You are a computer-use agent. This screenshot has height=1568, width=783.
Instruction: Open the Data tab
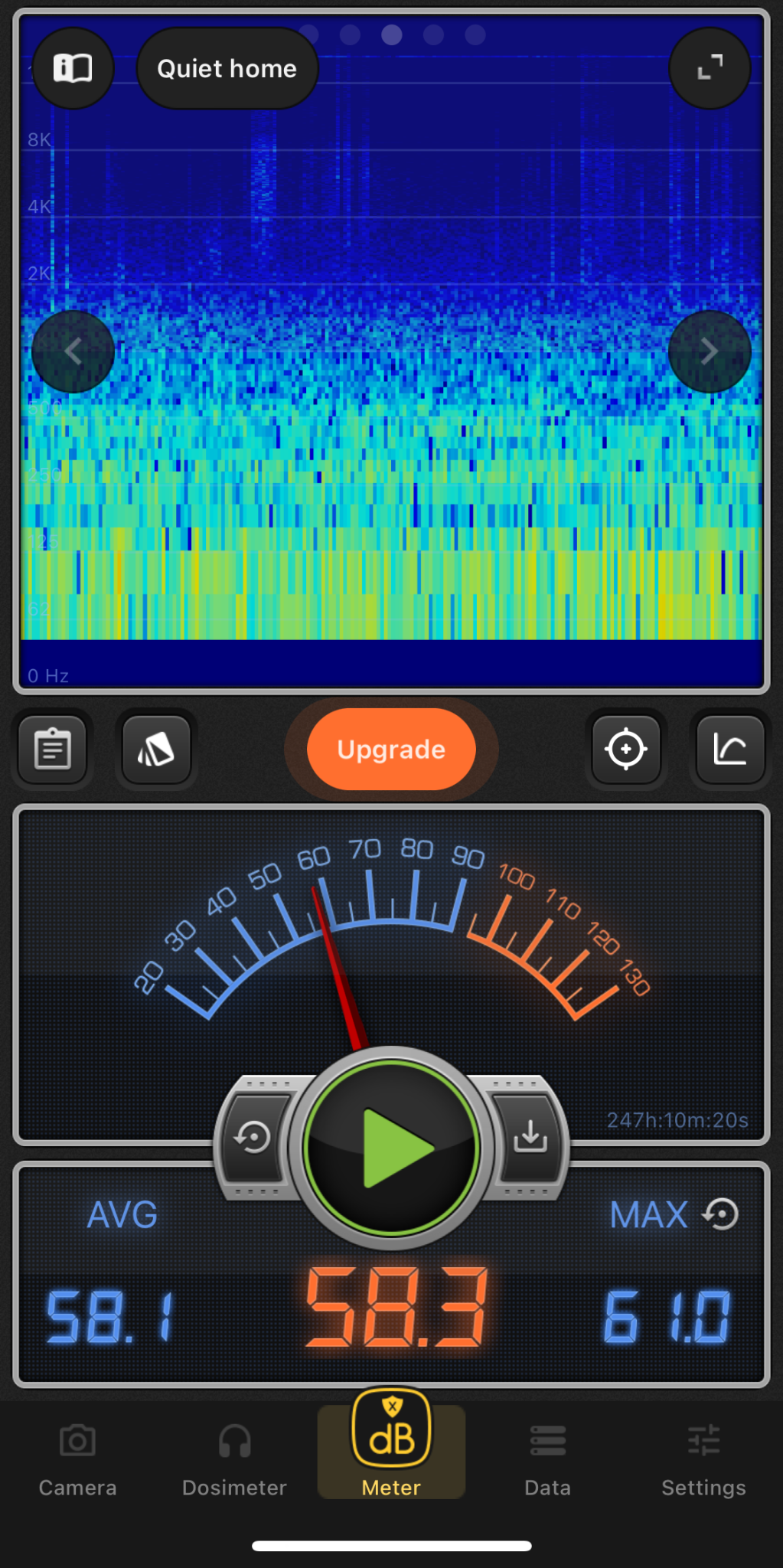pos(548,1460)
